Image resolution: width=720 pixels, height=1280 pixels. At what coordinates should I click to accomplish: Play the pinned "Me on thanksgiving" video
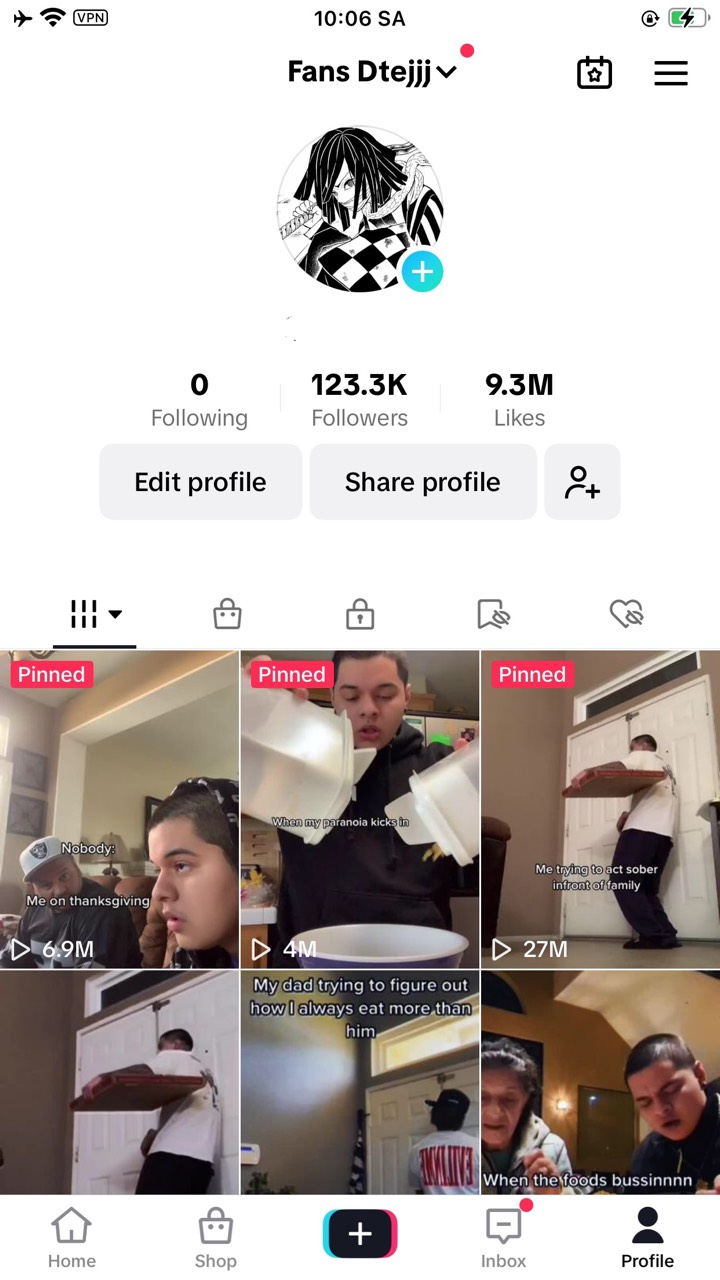point(119,810)
